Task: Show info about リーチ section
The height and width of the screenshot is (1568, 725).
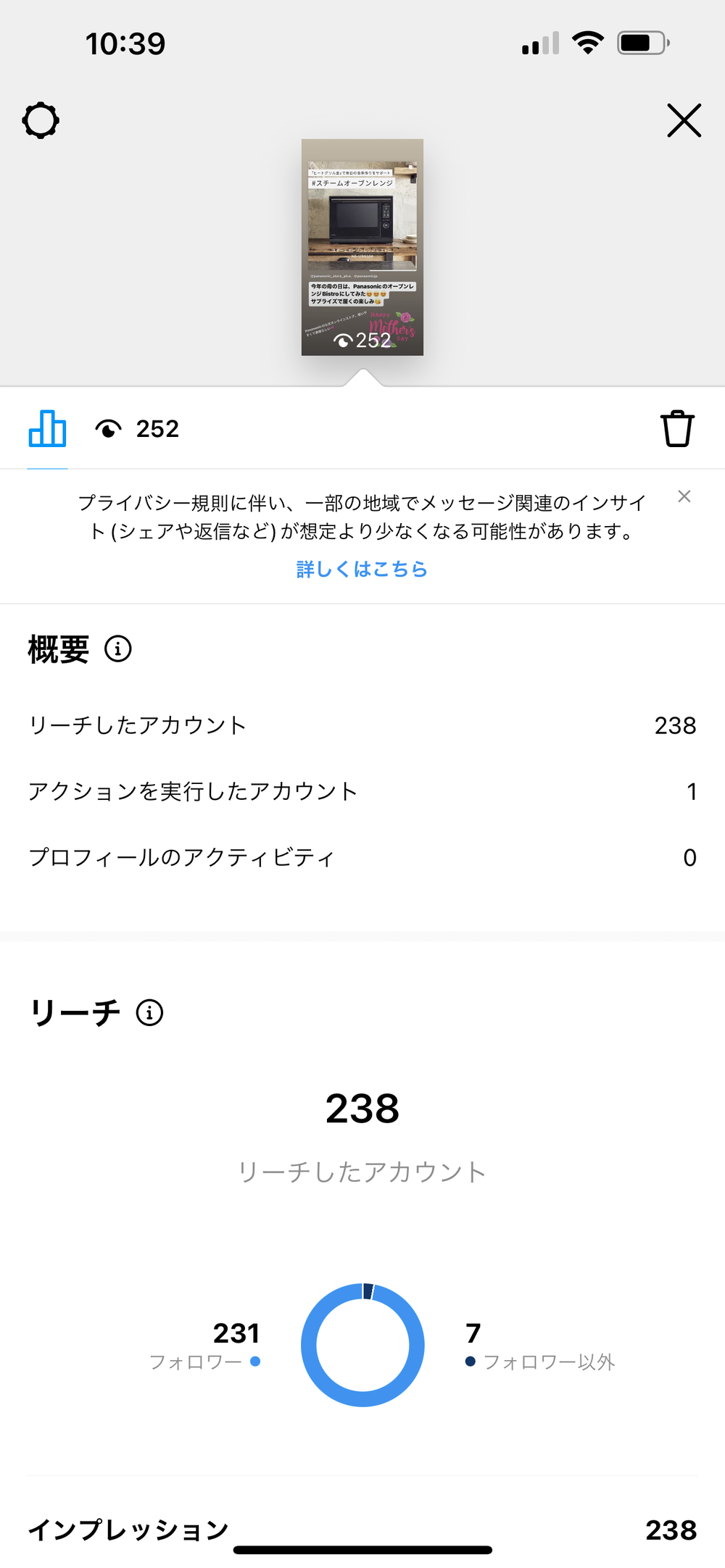Action: click(x=150, y=1012)
